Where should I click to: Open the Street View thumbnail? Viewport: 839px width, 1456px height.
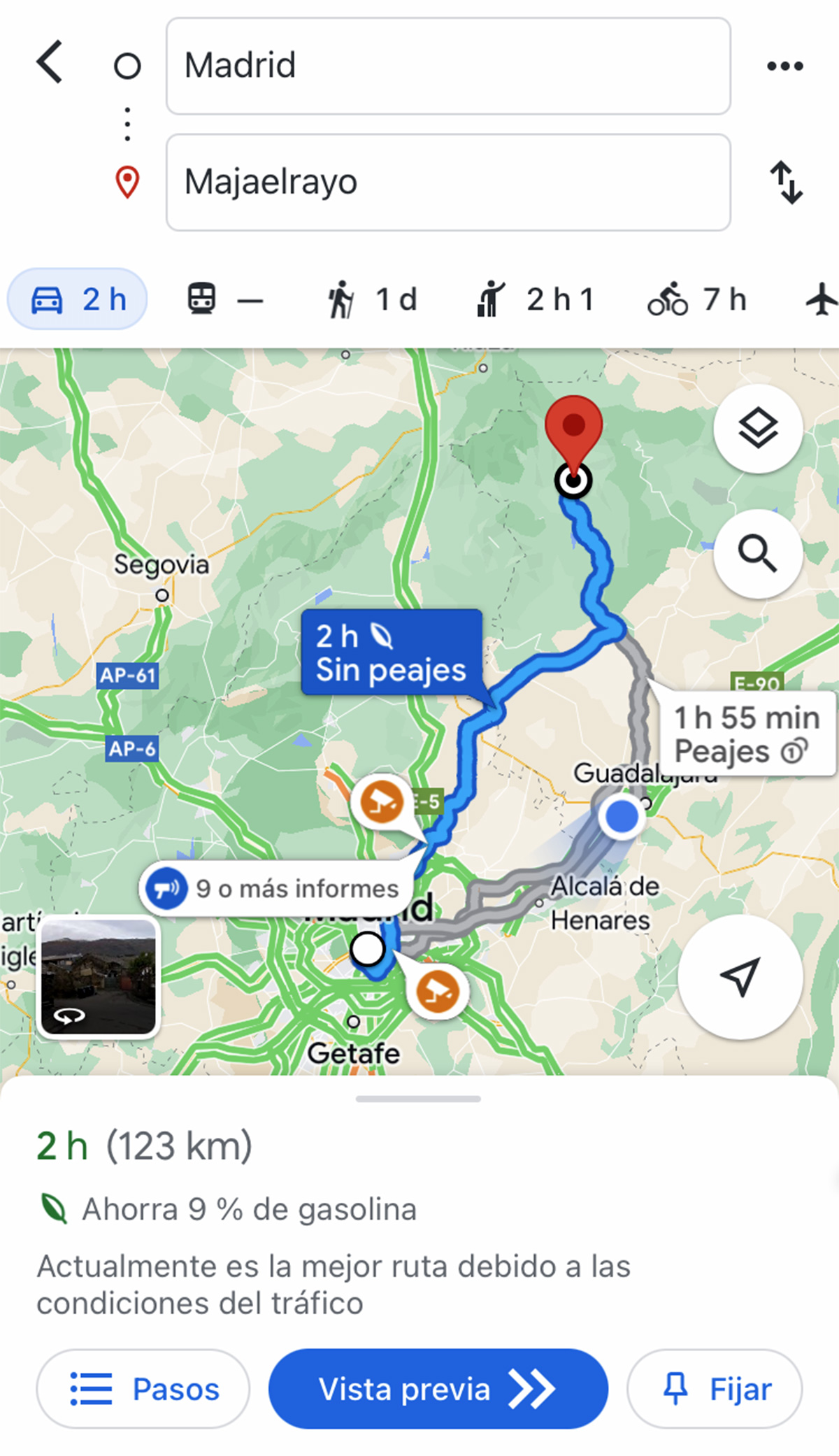tap(99, 976)
